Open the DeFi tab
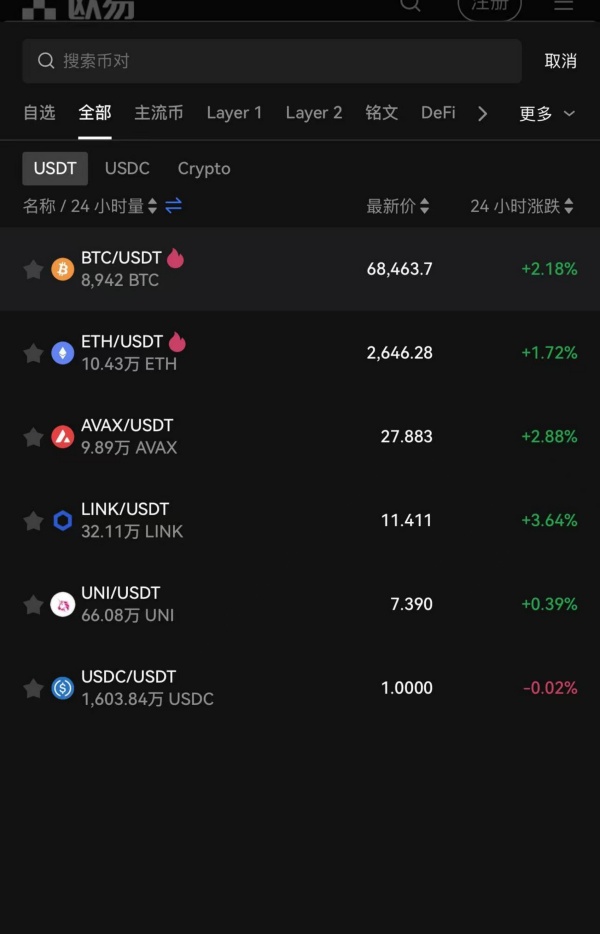 tap(438, 113)
